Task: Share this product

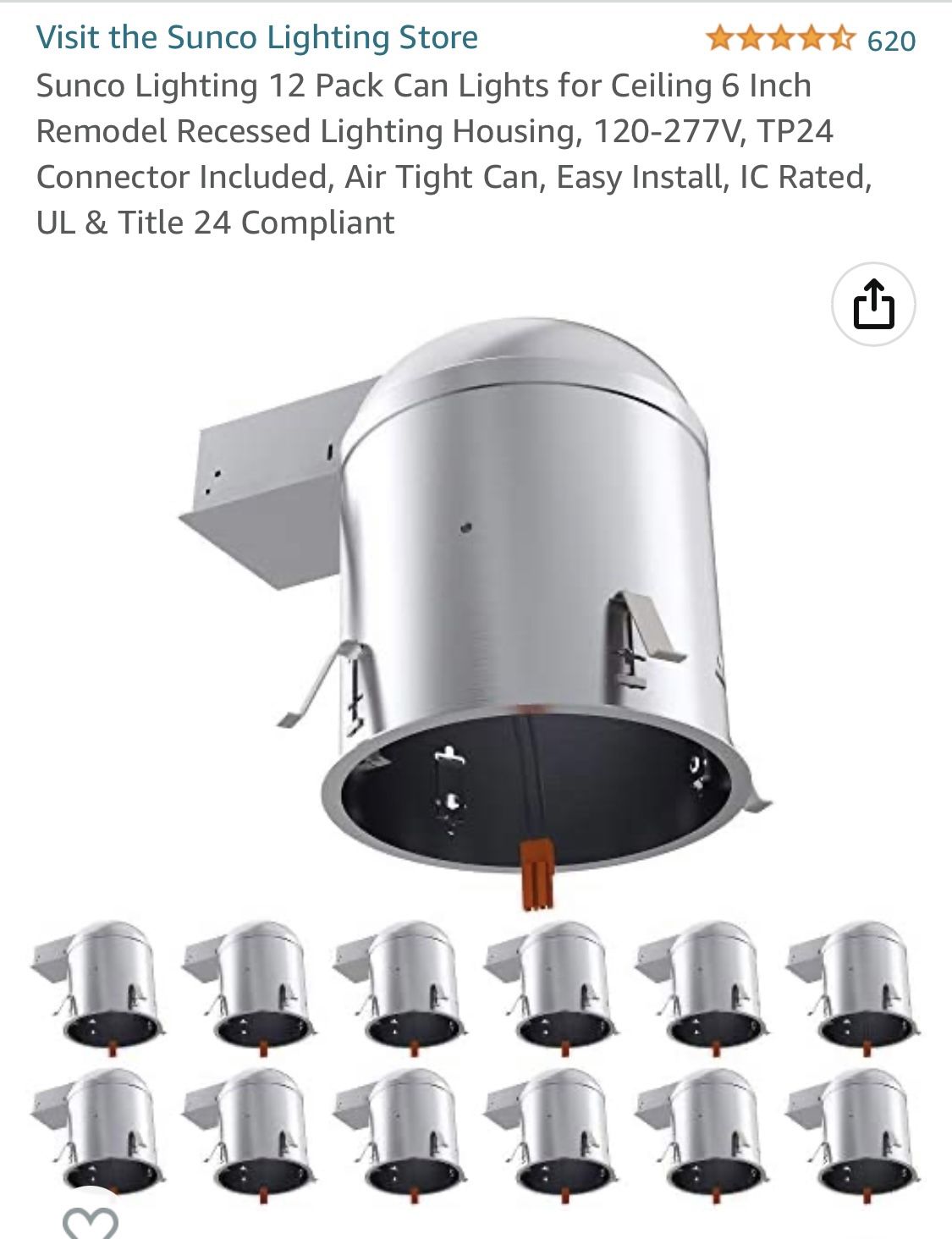Action: 872,304
